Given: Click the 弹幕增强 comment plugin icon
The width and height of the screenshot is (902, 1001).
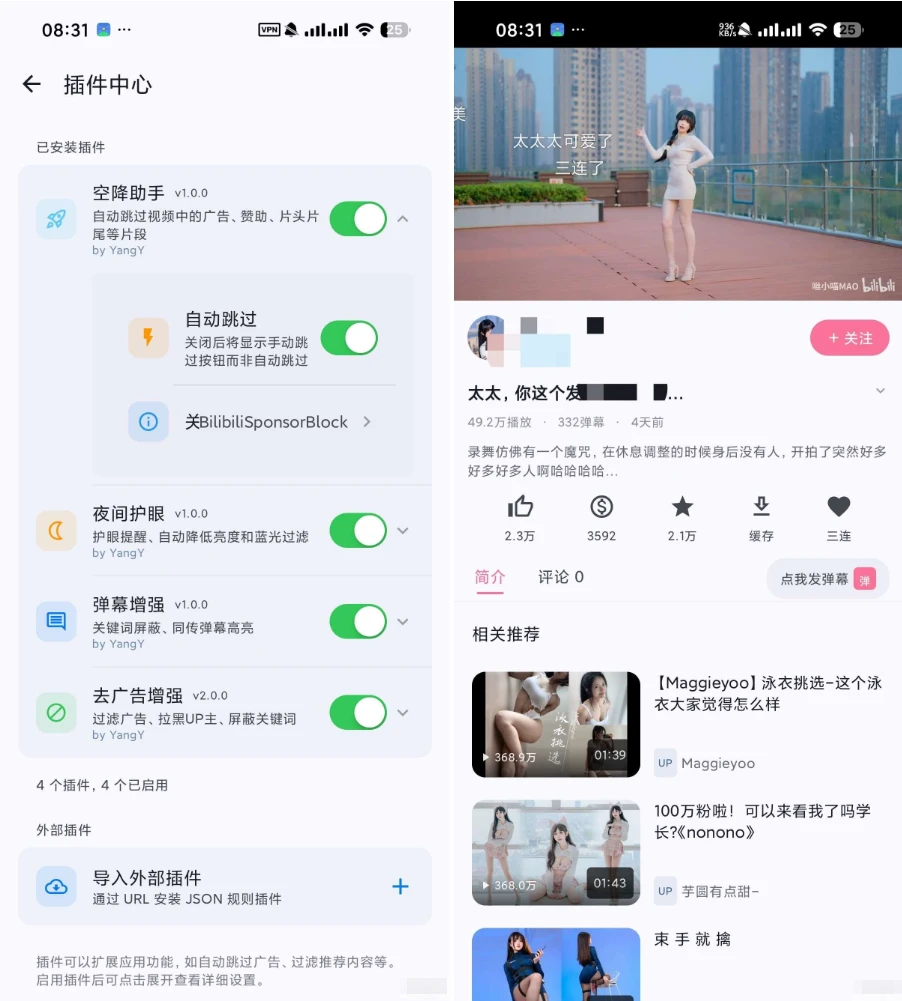Looking at the screenshot, I should point(56,621).
